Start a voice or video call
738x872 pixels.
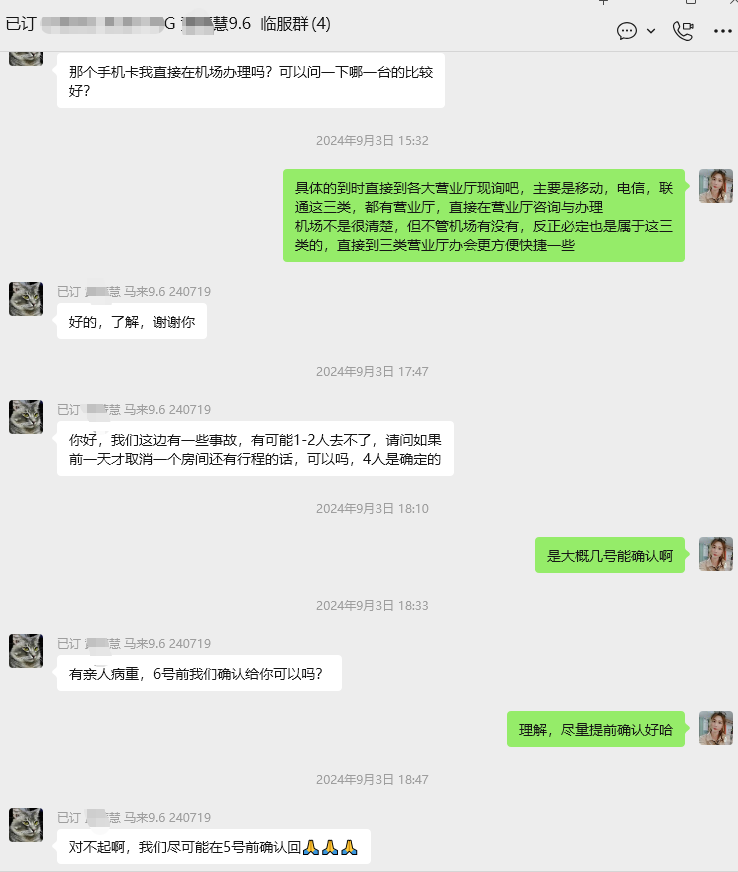click(x=684, y=30)
